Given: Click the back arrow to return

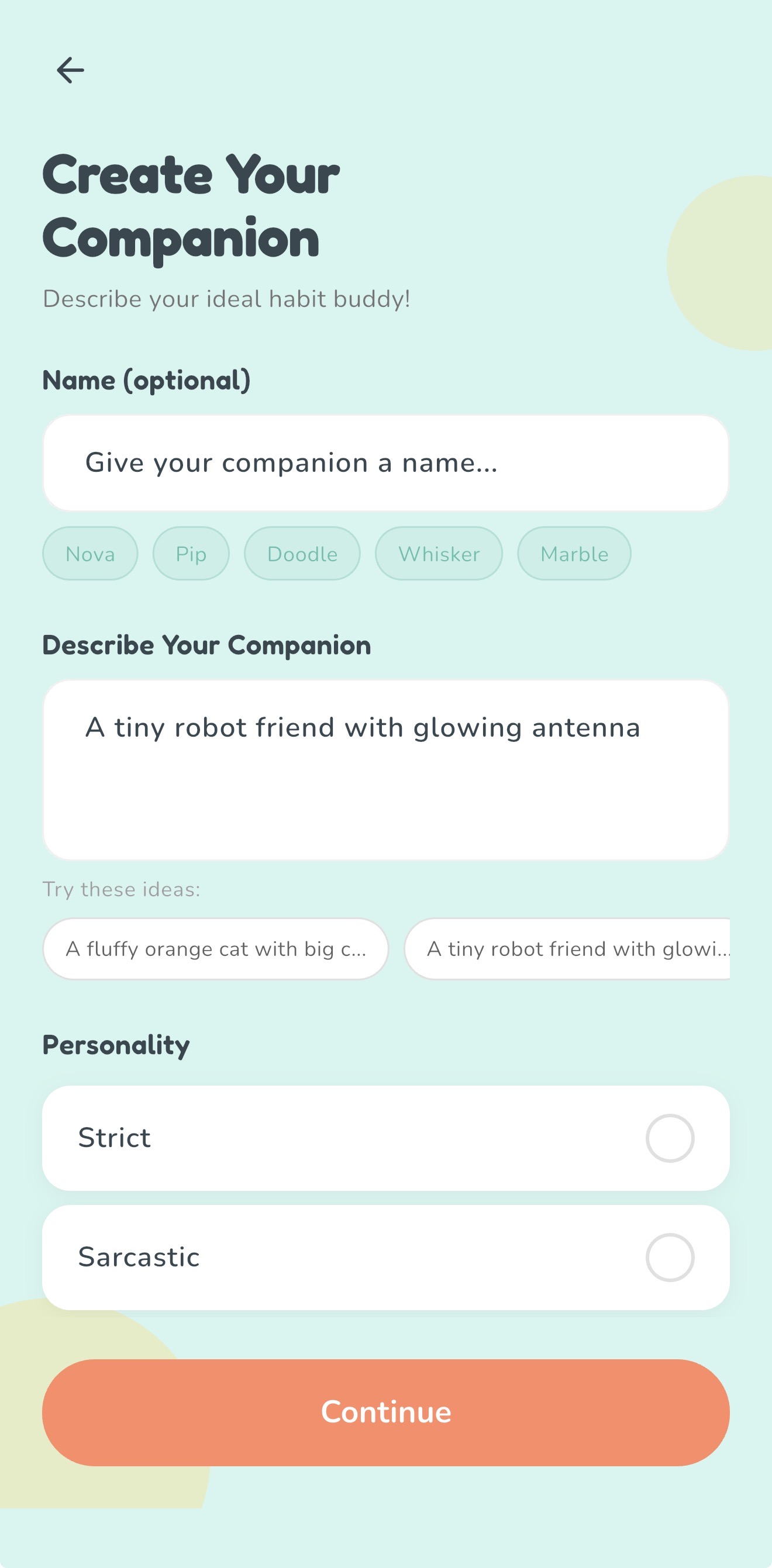Looking at the screenshot, I should (70, 70).
